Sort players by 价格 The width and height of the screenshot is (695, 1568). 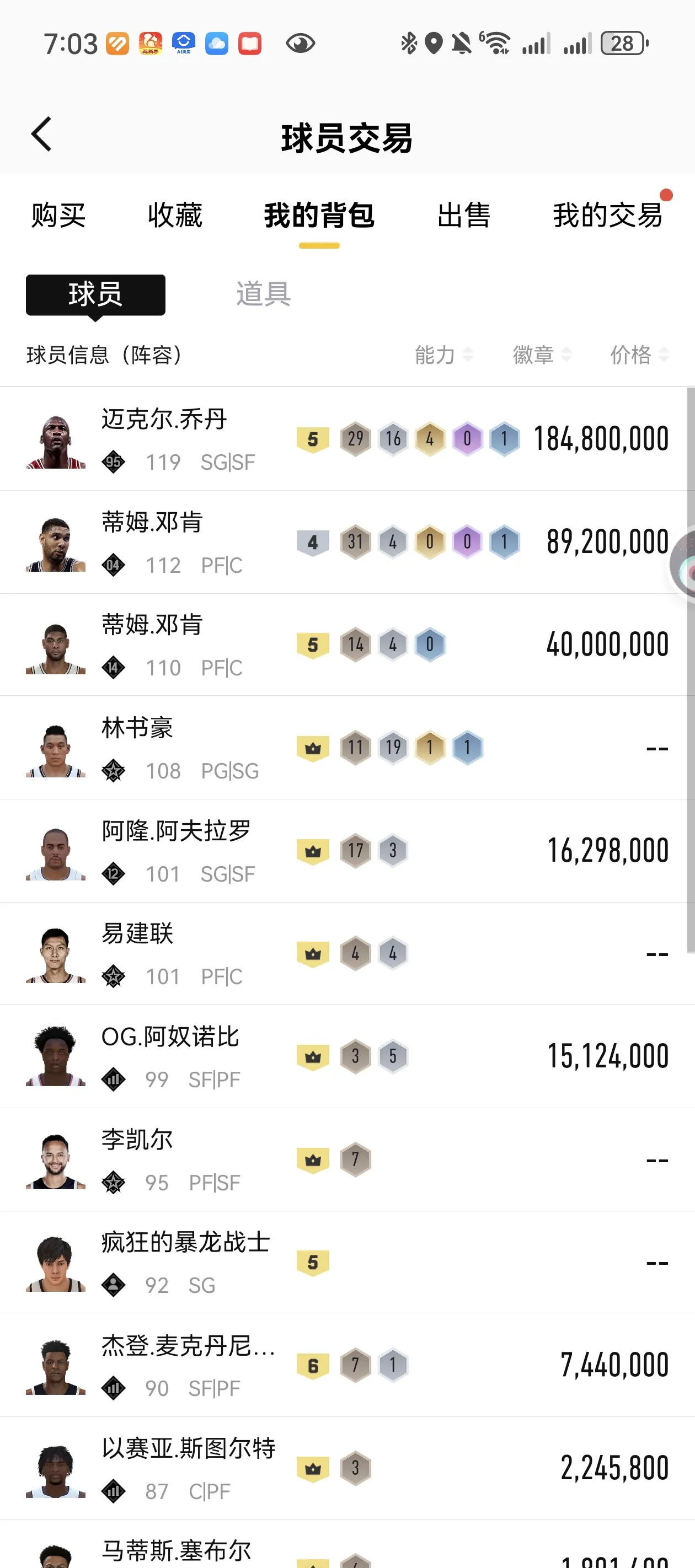[x=639, y=355]
